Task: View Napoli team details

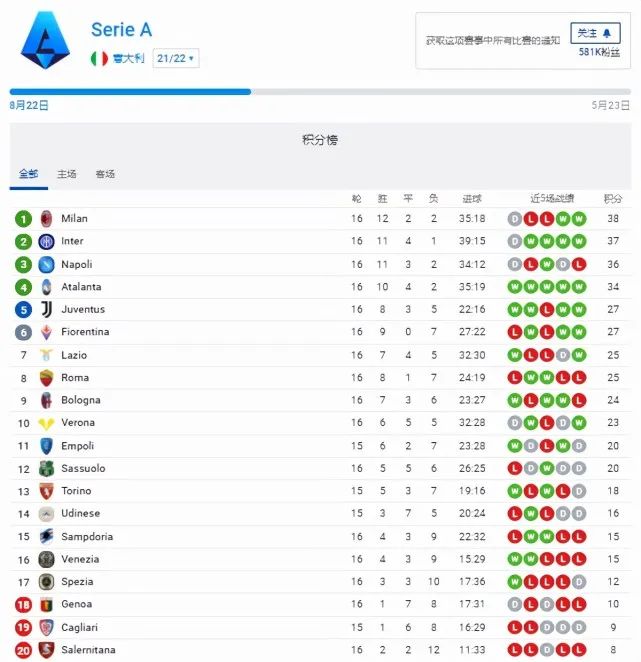Action: [76, 264]
